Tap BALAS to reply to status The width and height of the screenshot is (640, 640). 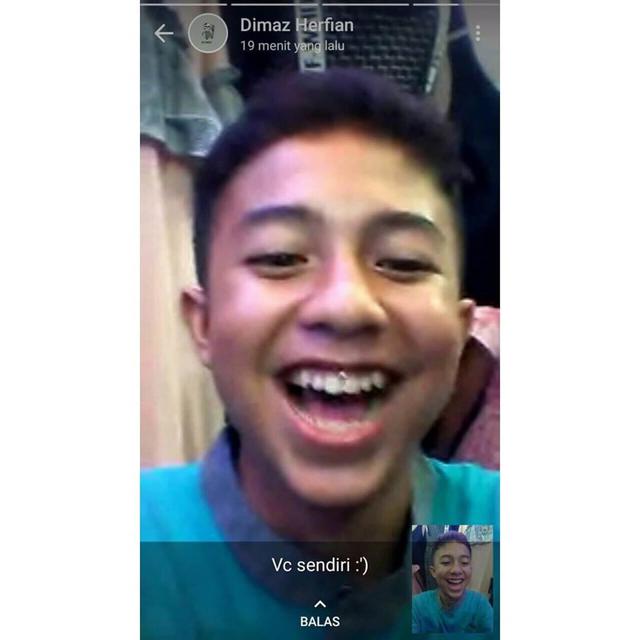coord(320,613)
